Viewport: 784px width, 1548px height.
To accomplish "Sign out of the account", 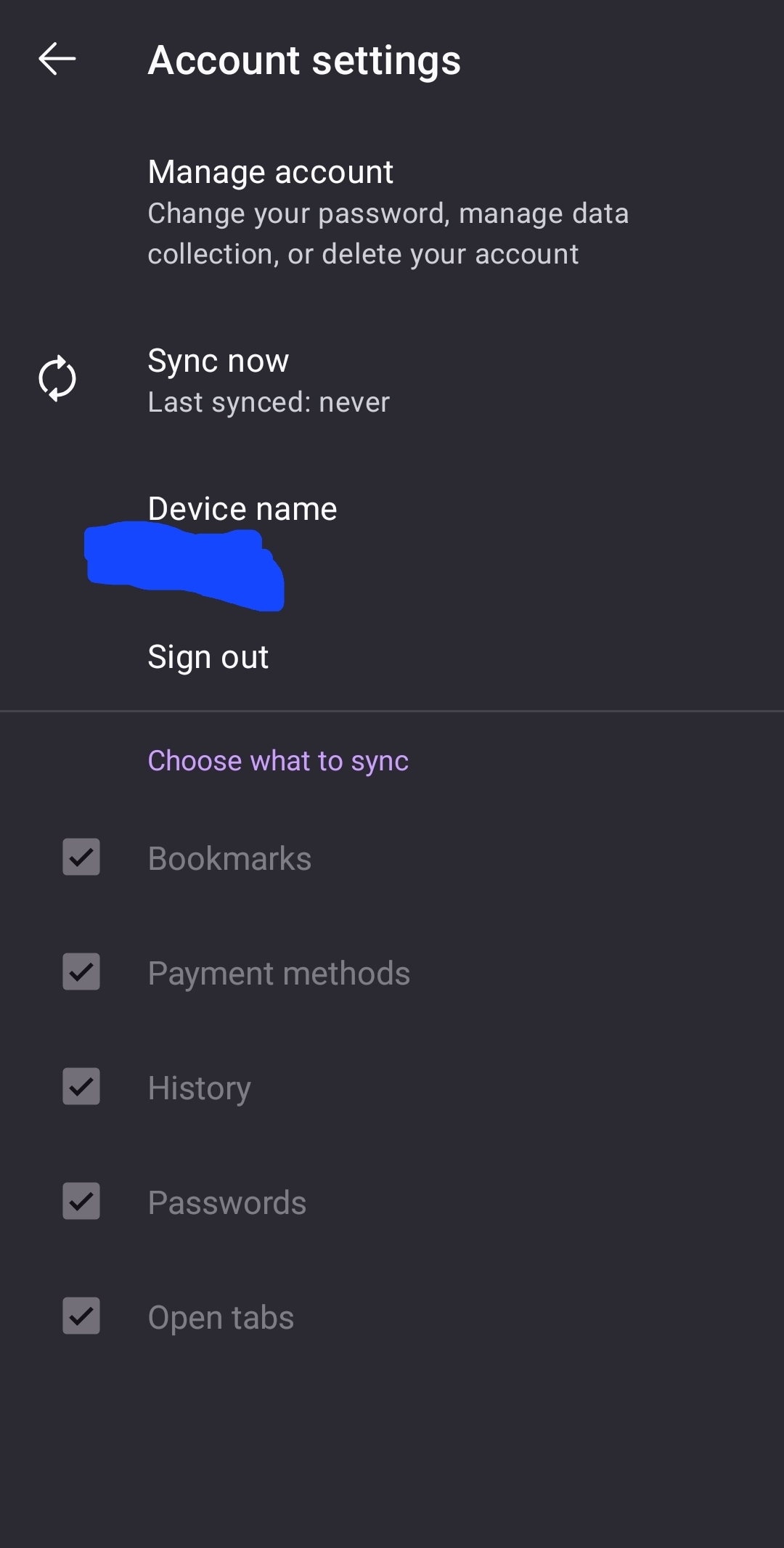I will 208,658.
